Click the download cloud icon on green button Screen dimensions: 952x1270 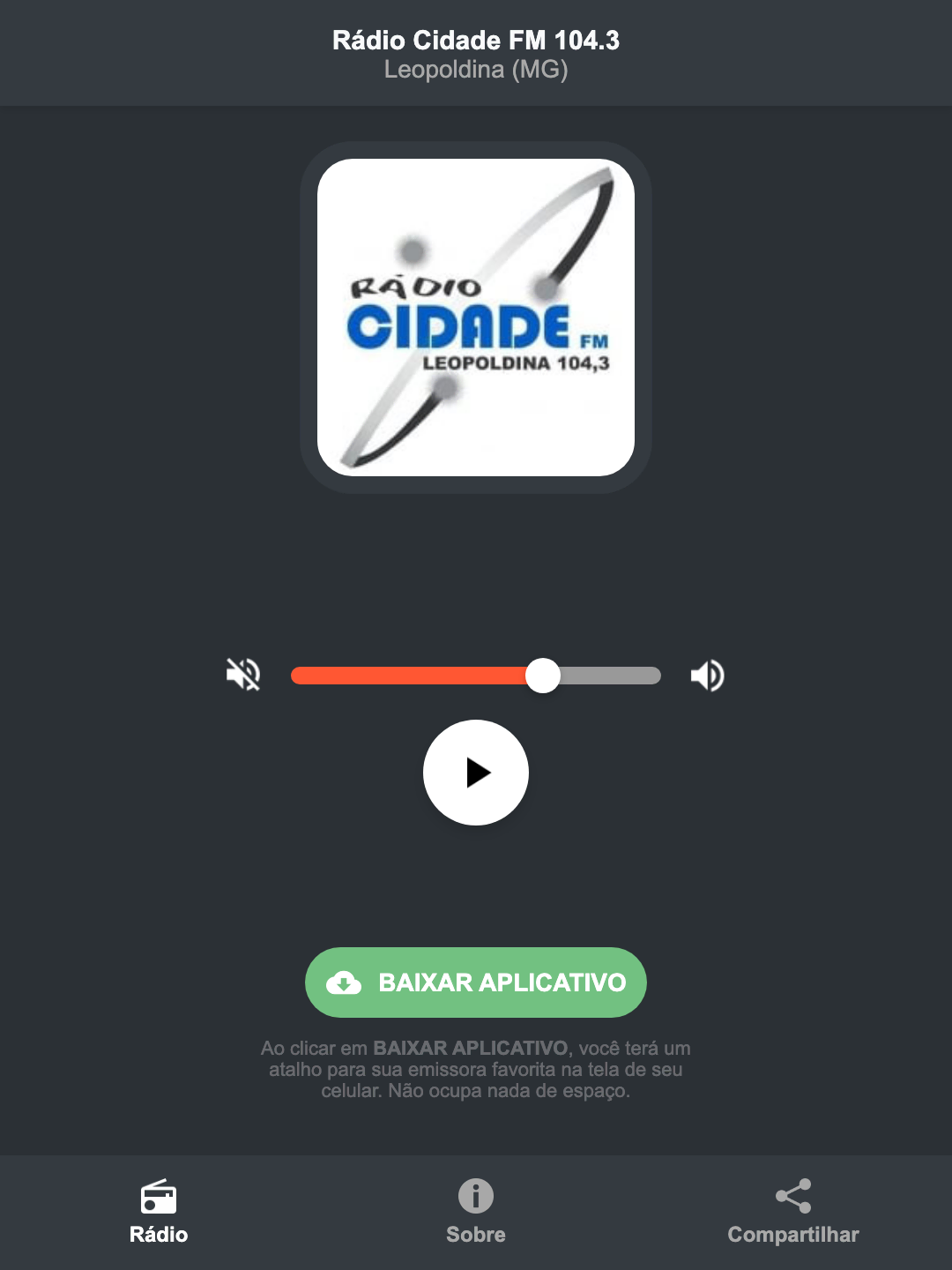(344, 982)
